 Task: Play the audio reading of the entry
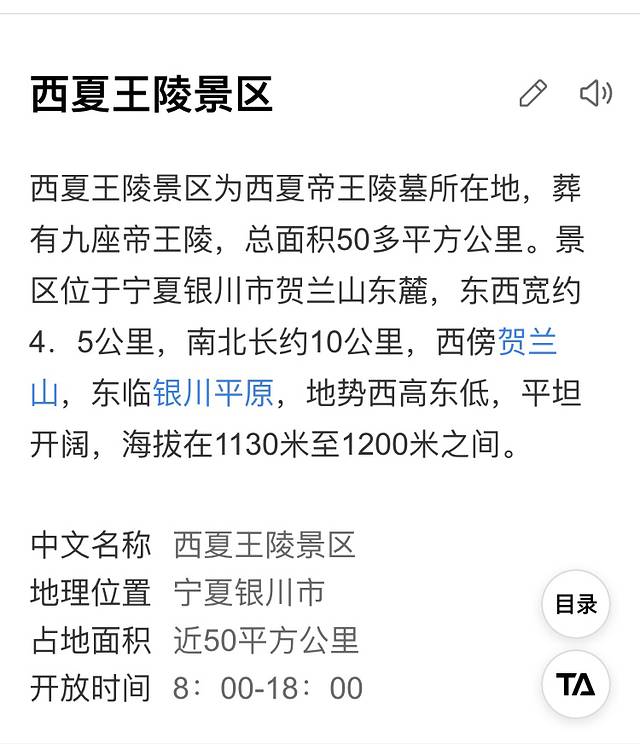[x=596, y=94]
